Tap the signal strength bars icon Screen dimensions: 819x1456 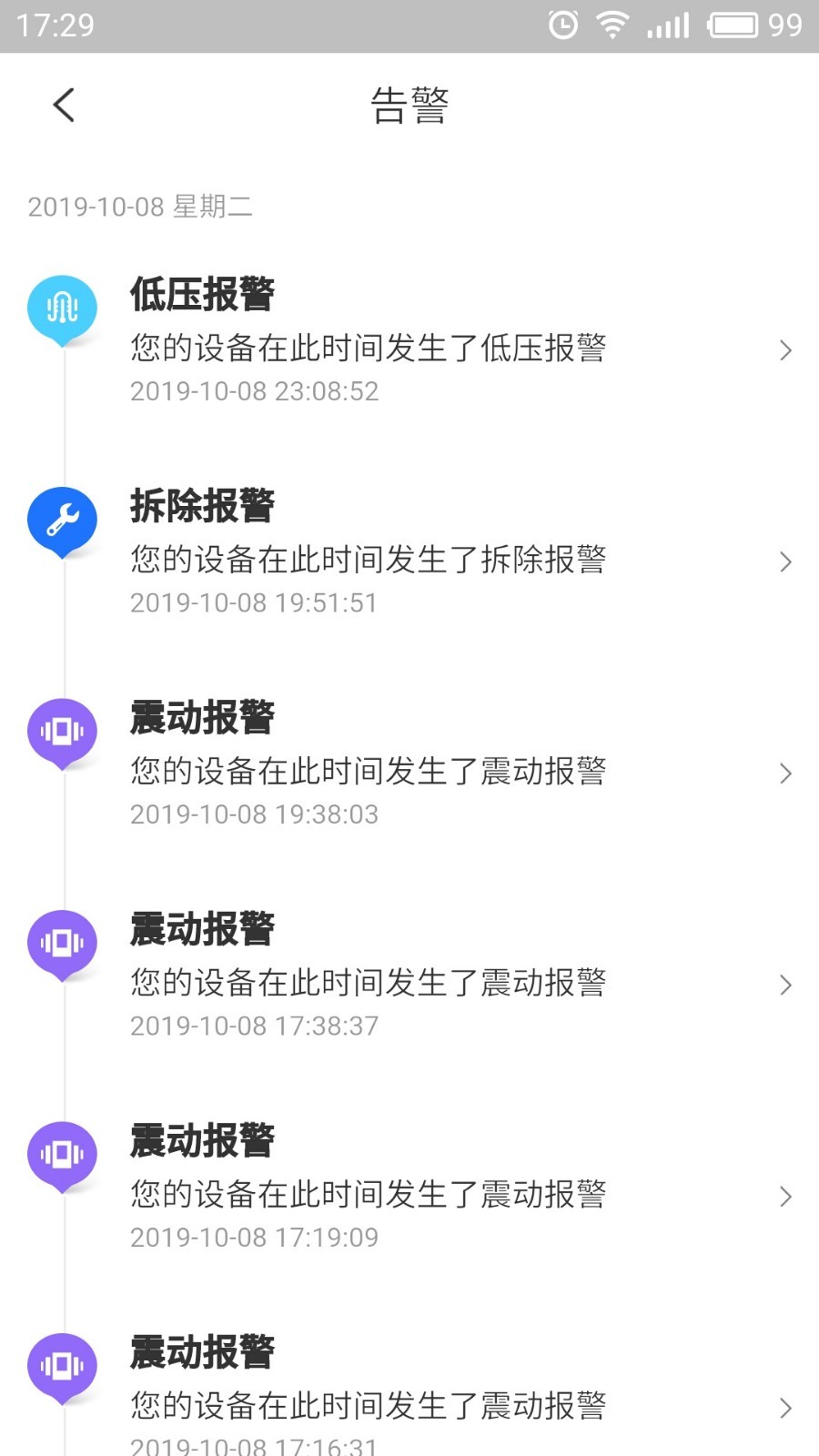click(668, 25)
